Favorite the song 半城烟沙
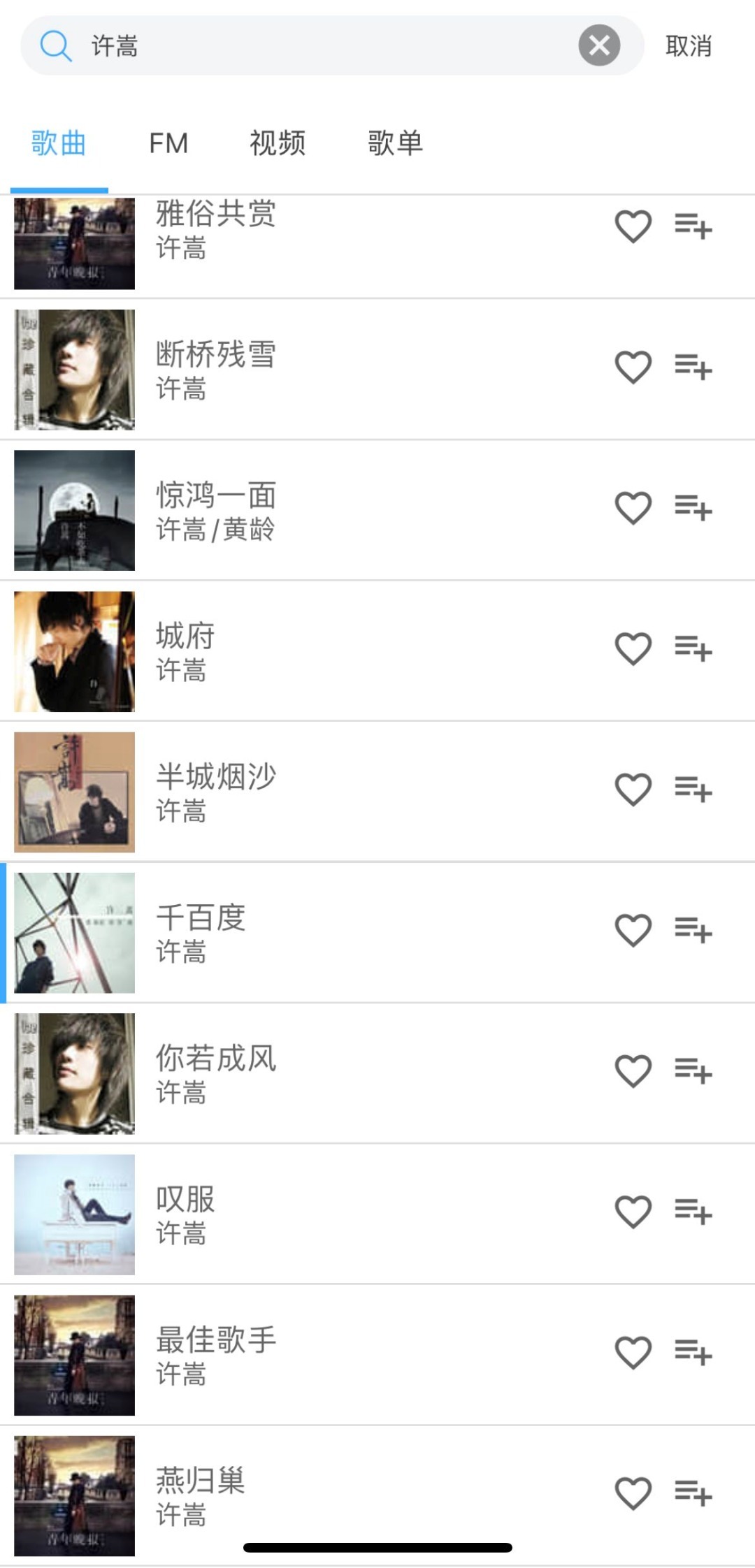 (x=633, y=790)
